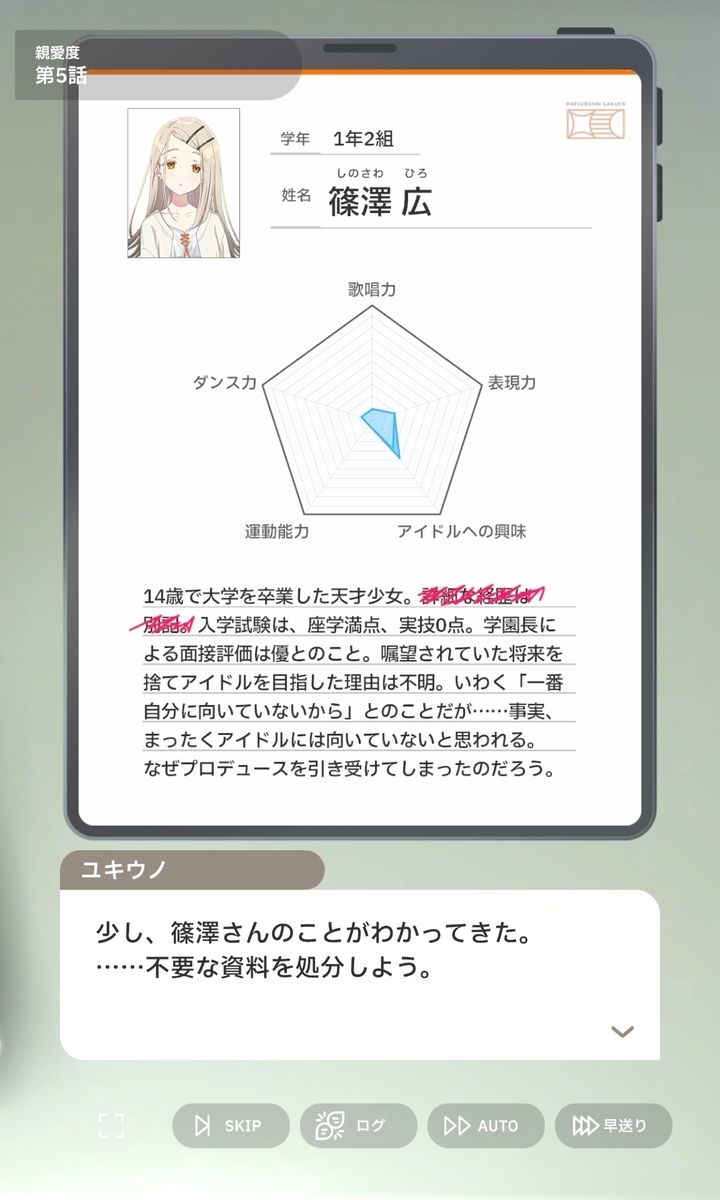Tap the SKIP button
Screen dimensions: 720x1200
click(x=231, y=1126)
